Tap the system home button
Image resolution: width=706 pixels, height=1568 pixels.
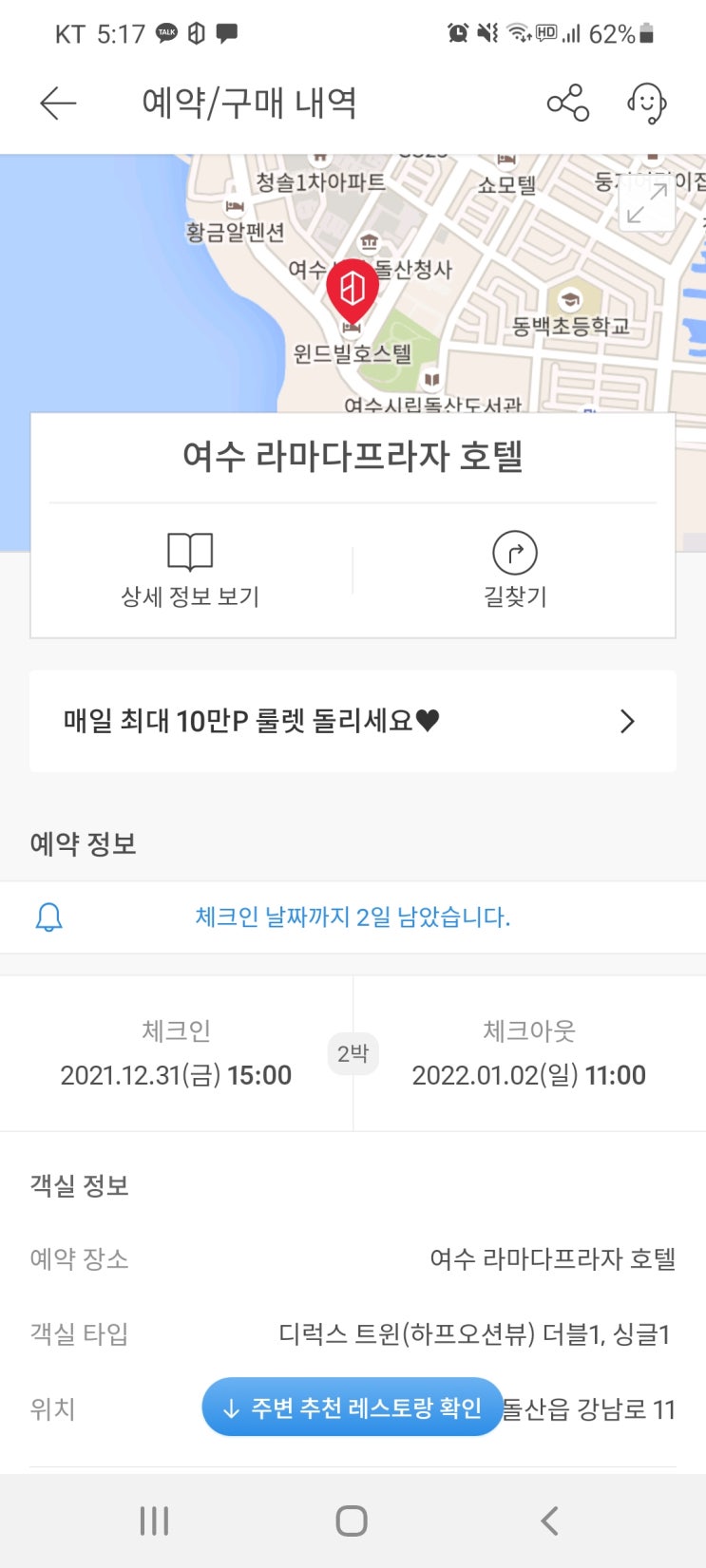[352, 1521]
